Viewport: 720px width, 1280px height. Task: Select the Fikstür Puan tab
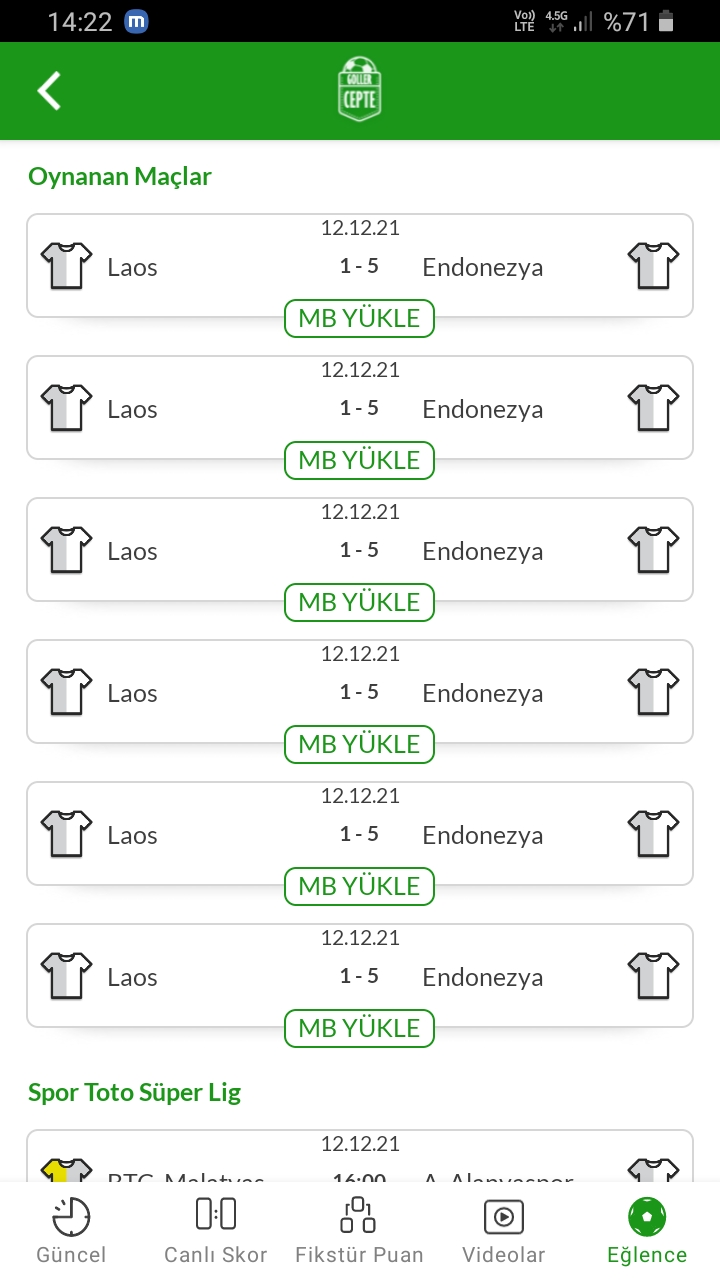[x=359, y=1232]
